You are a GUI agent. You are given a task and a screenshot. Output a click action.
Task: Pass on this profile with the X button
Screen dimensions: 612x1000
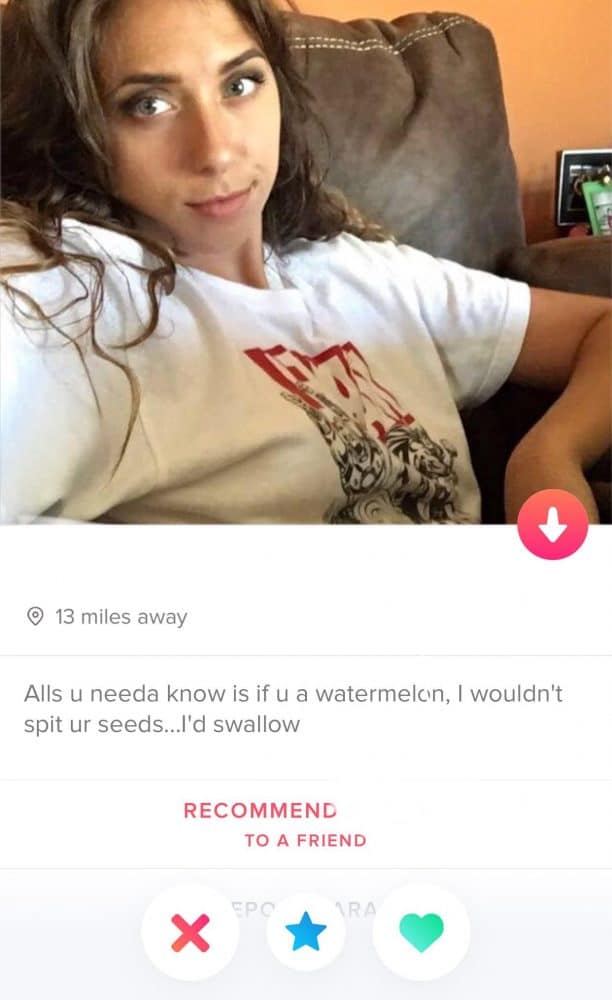click(190, 933)
